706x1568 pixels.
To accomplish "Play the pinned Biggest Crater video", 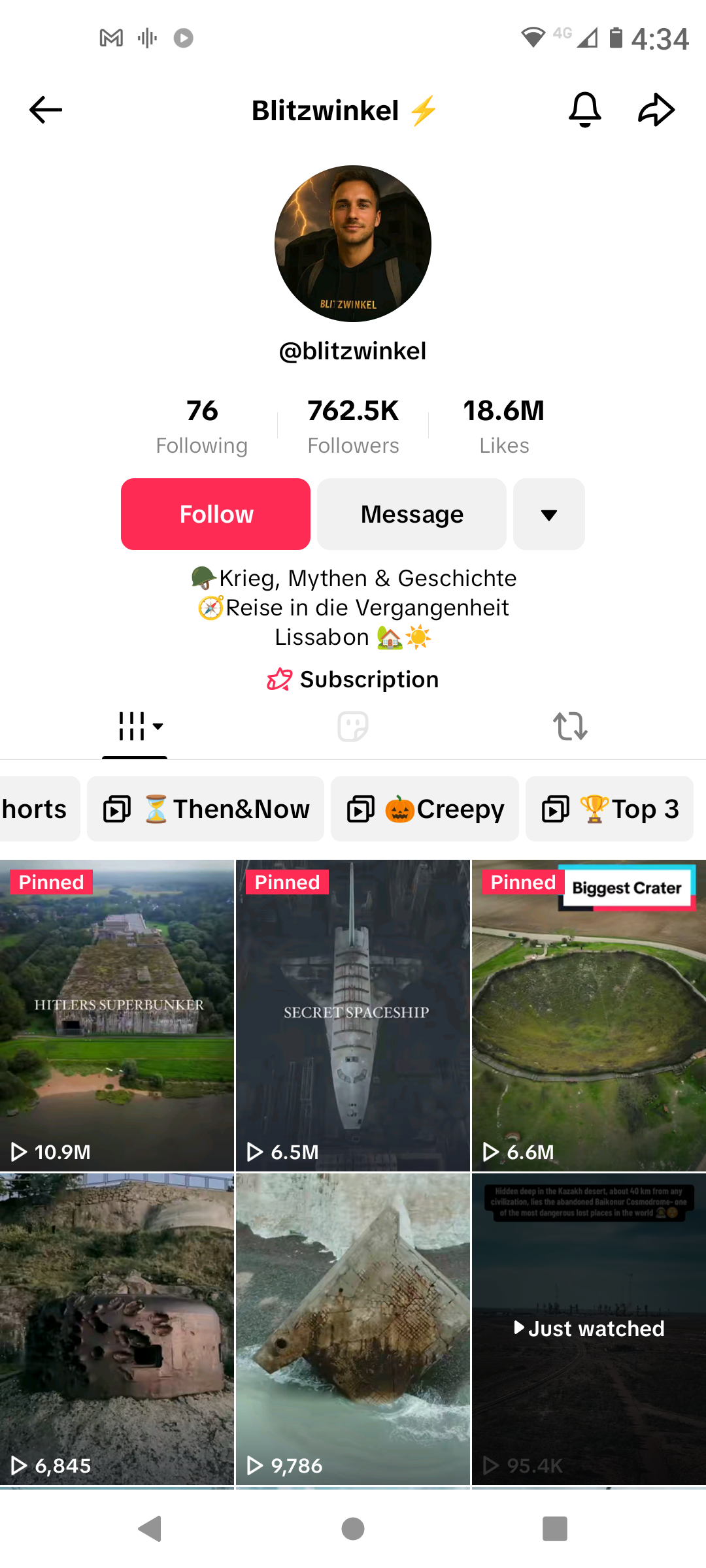I will coord(588,1015).
